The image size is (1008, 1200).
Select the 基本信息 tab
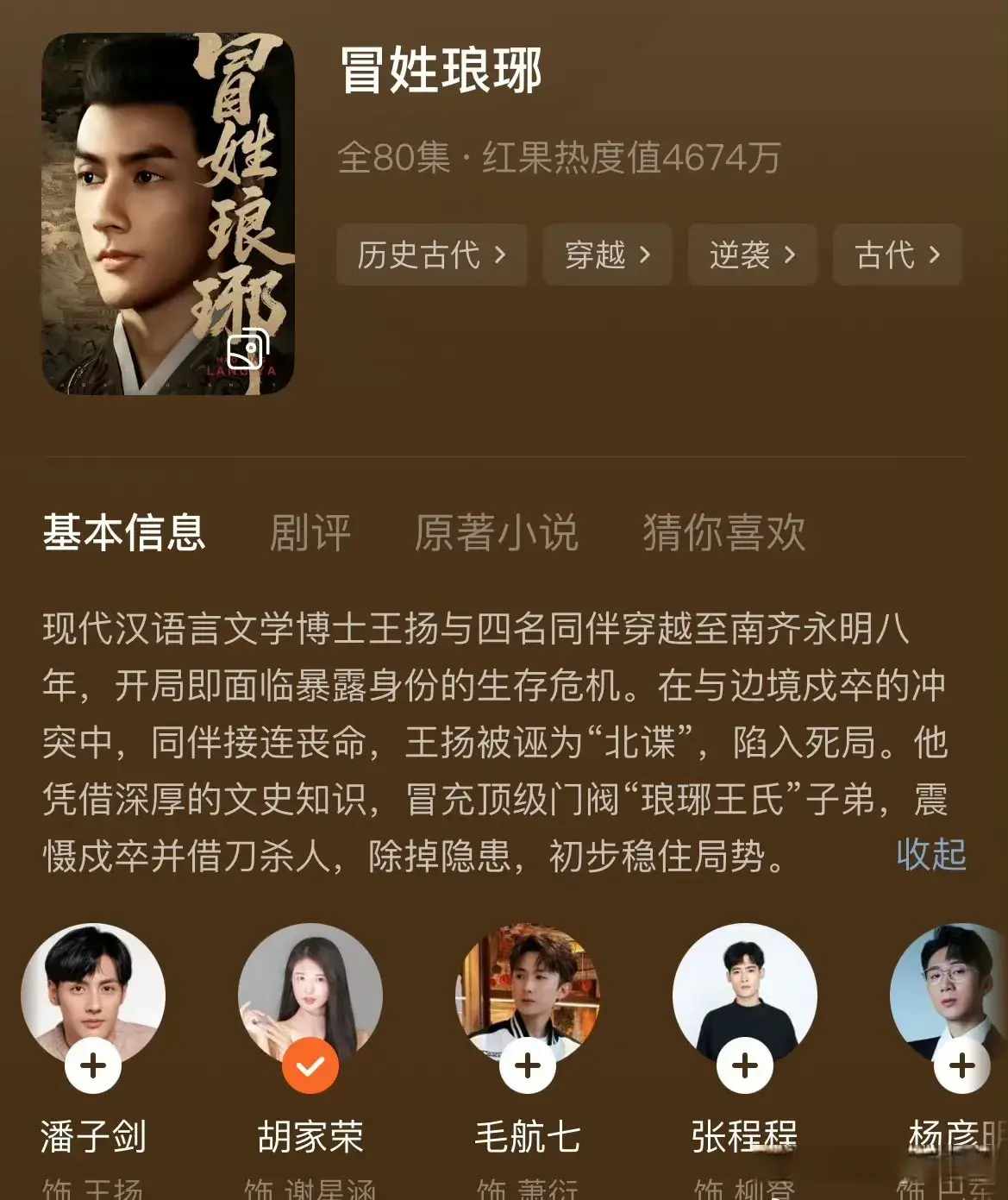click(124, 531)
